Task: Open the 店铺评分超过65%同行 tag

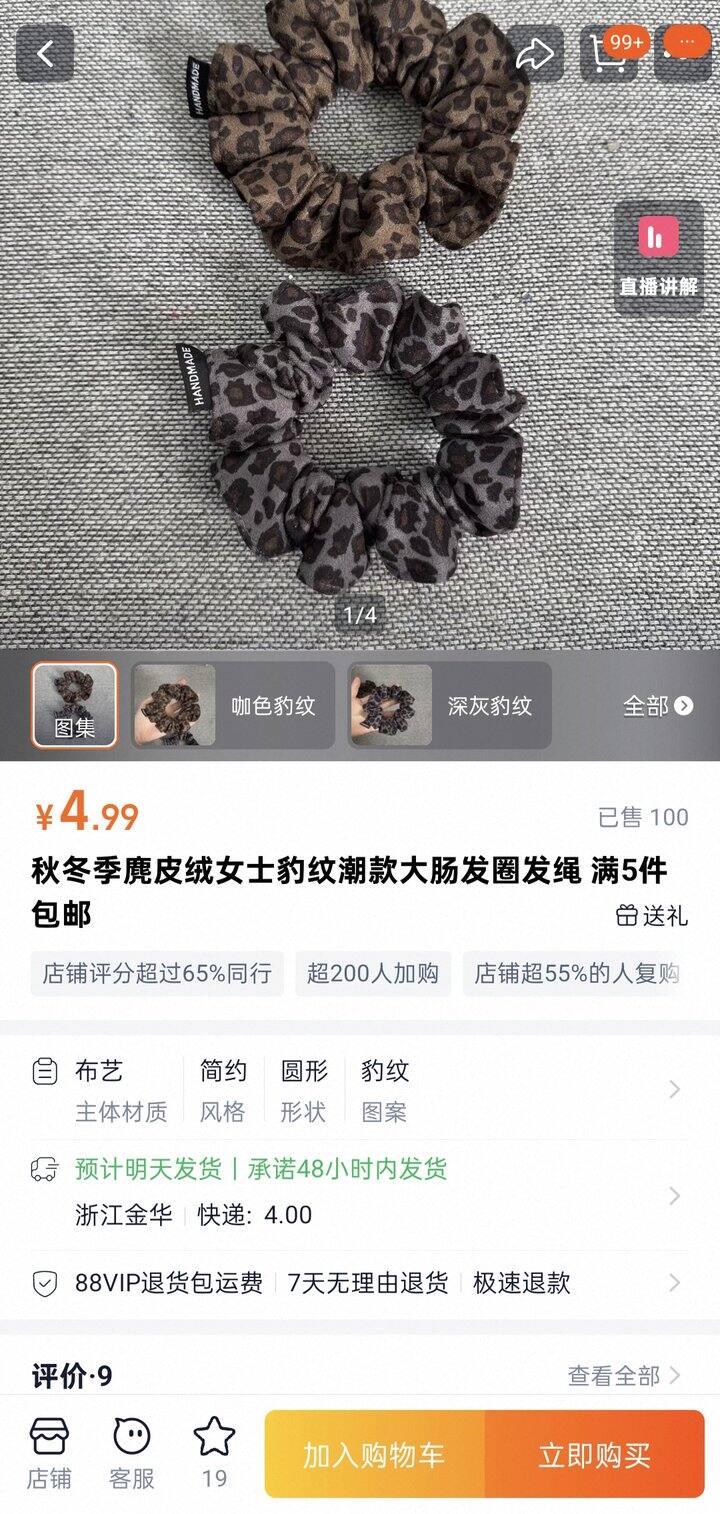Action: 157,973
